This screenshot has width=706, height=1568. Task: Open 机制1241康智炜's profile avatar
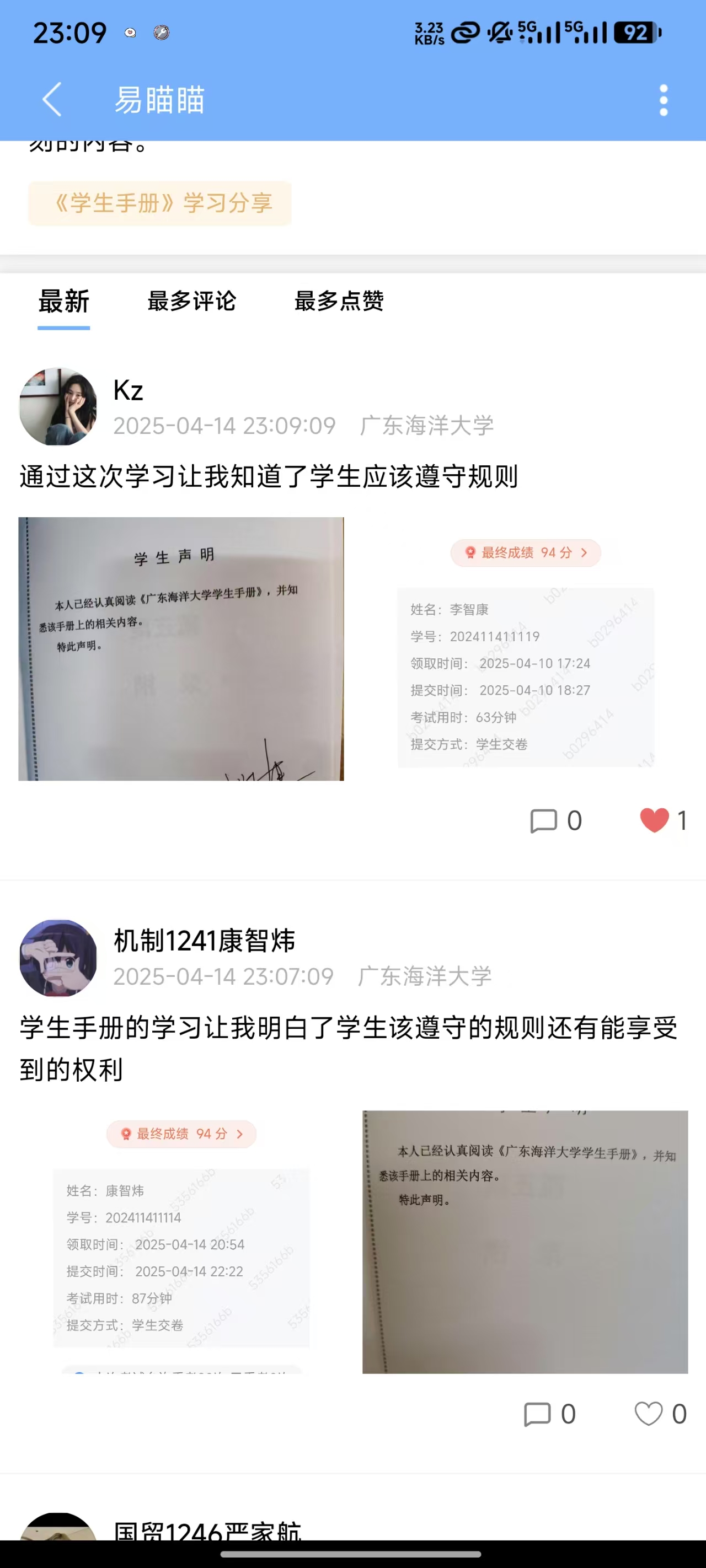[x=58, y=958]
